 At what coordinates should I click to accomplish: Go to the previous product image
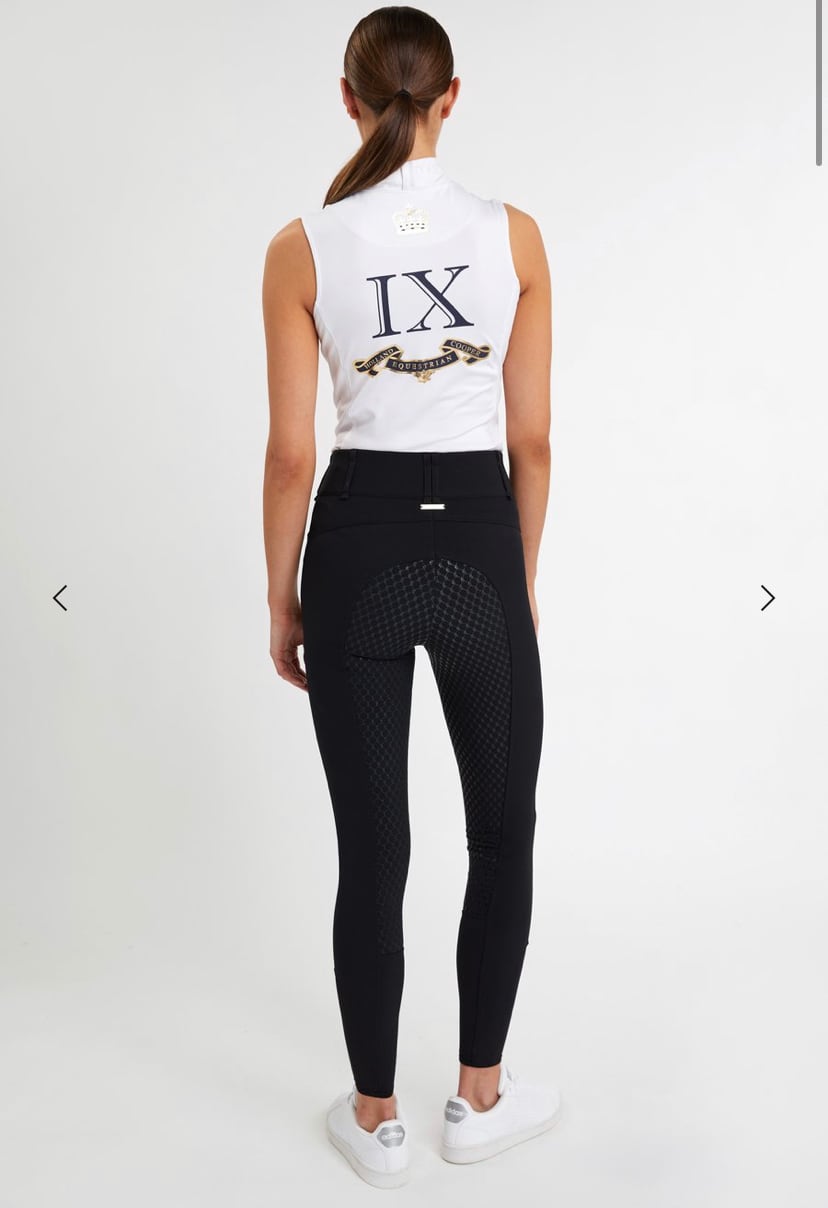(x=60, y=598)
